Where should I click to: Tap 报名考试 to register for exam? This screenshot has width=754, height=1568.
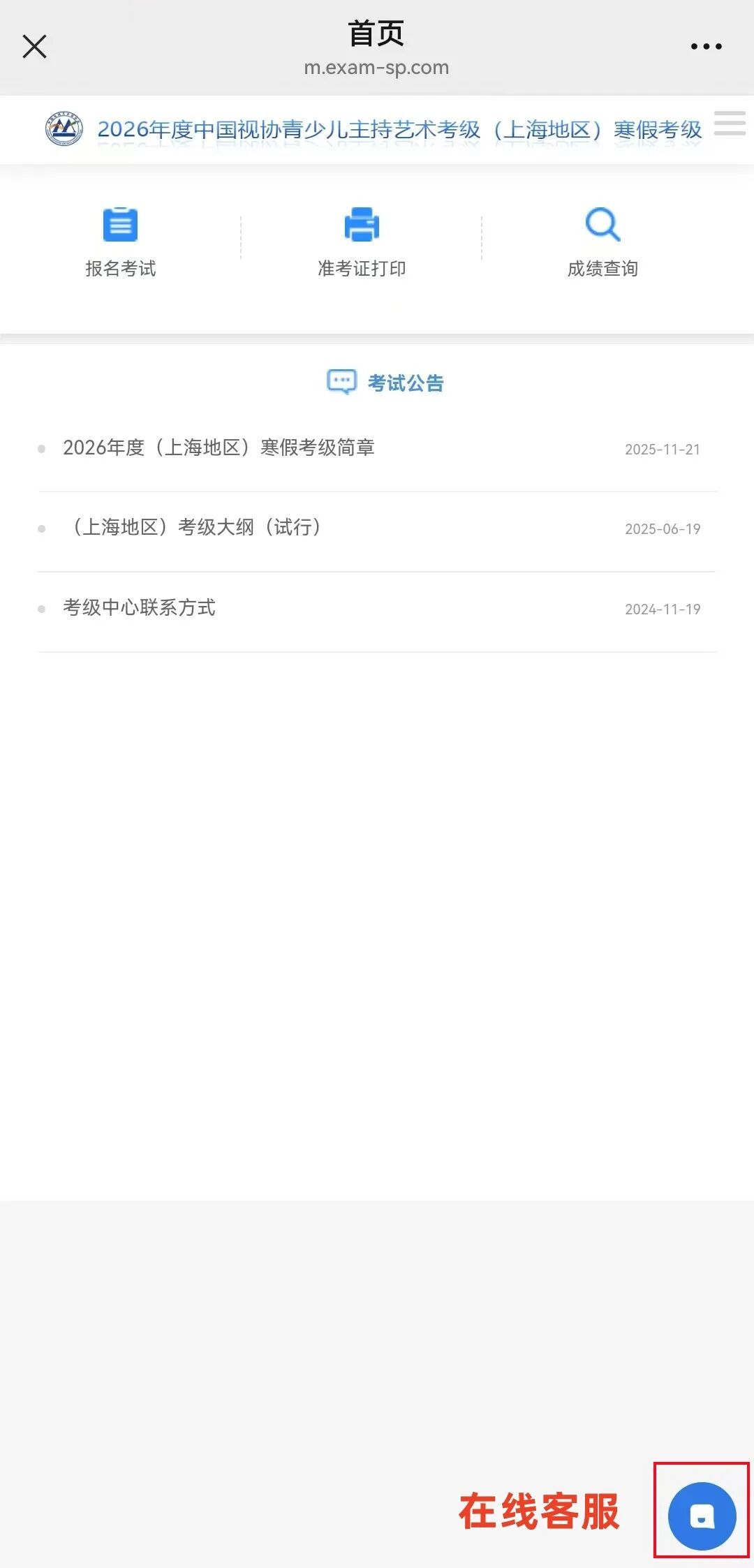[x=120, y=242]
